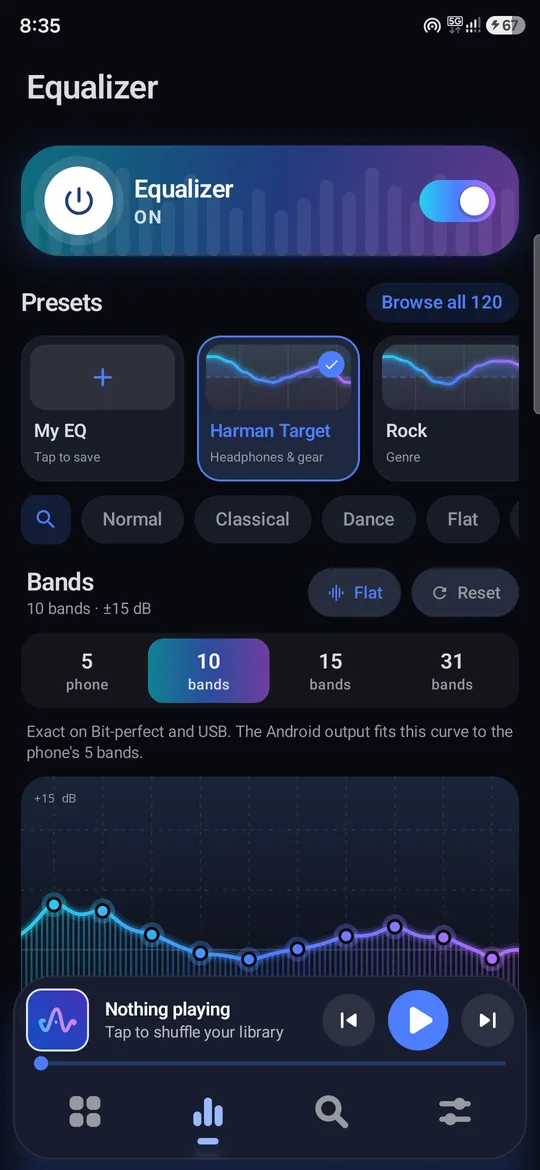
Task: Open Browse all 120 presets
Action: click(442, 302)
